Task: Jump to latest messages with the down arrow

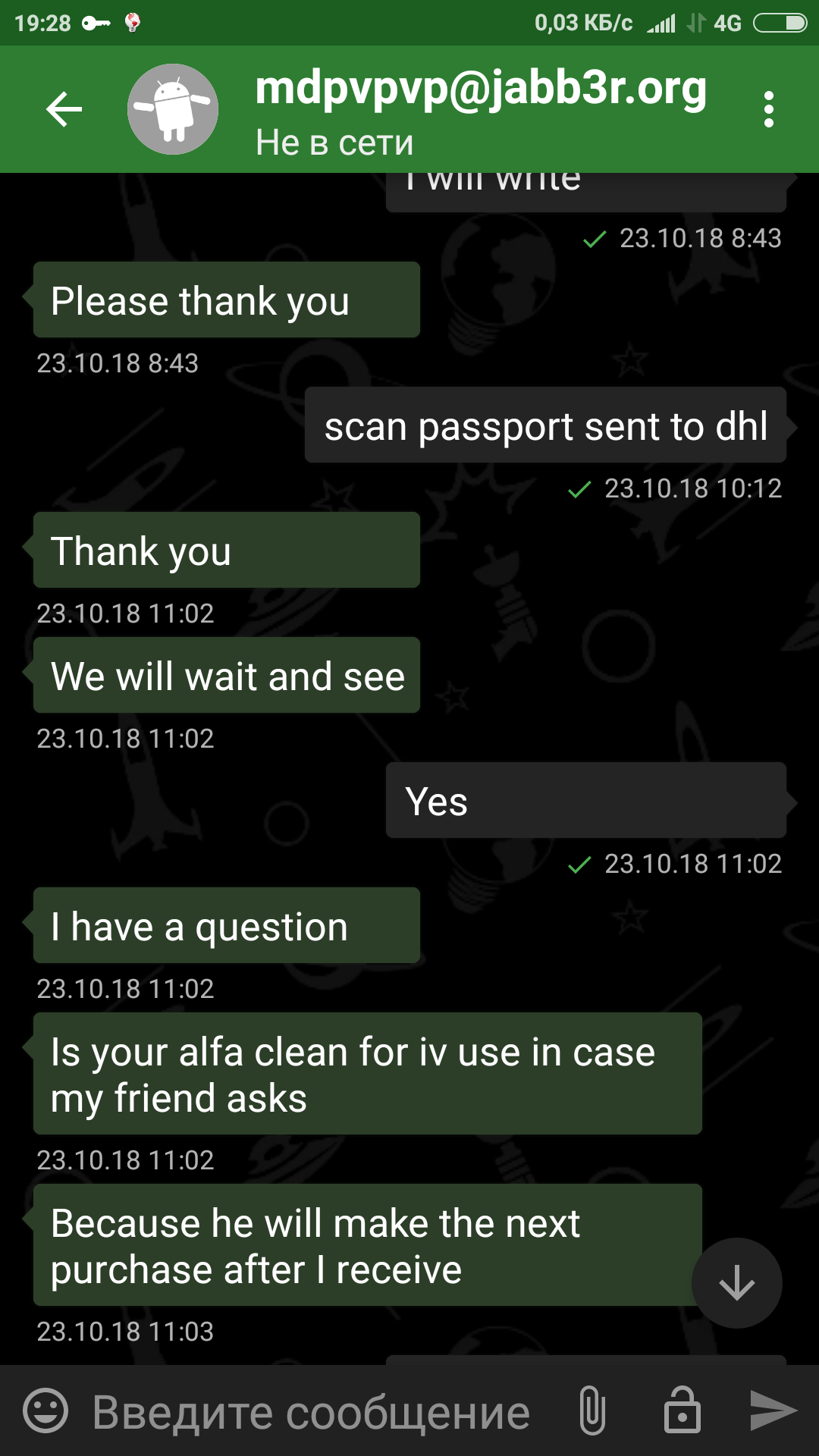Action: pos(736,1283)
